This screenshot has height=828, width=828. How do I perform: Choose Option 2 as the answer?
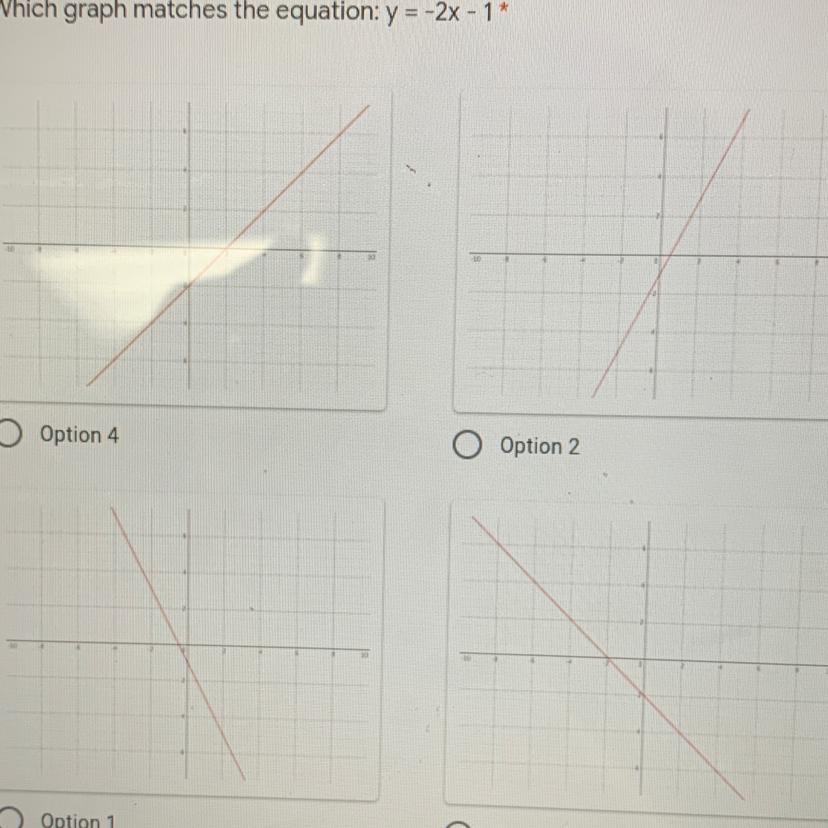pos(467,445)
